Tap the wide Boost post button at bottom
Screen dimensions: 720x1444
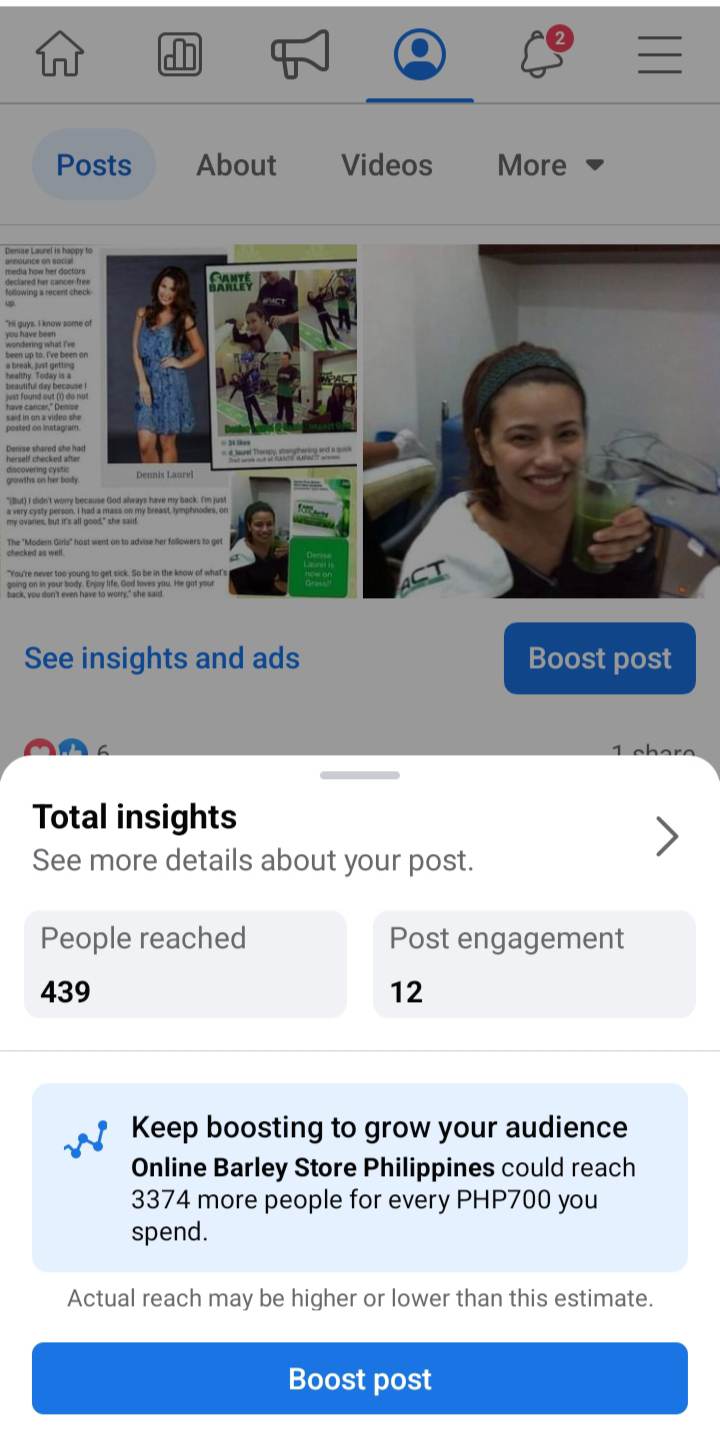coord(360,1378)
